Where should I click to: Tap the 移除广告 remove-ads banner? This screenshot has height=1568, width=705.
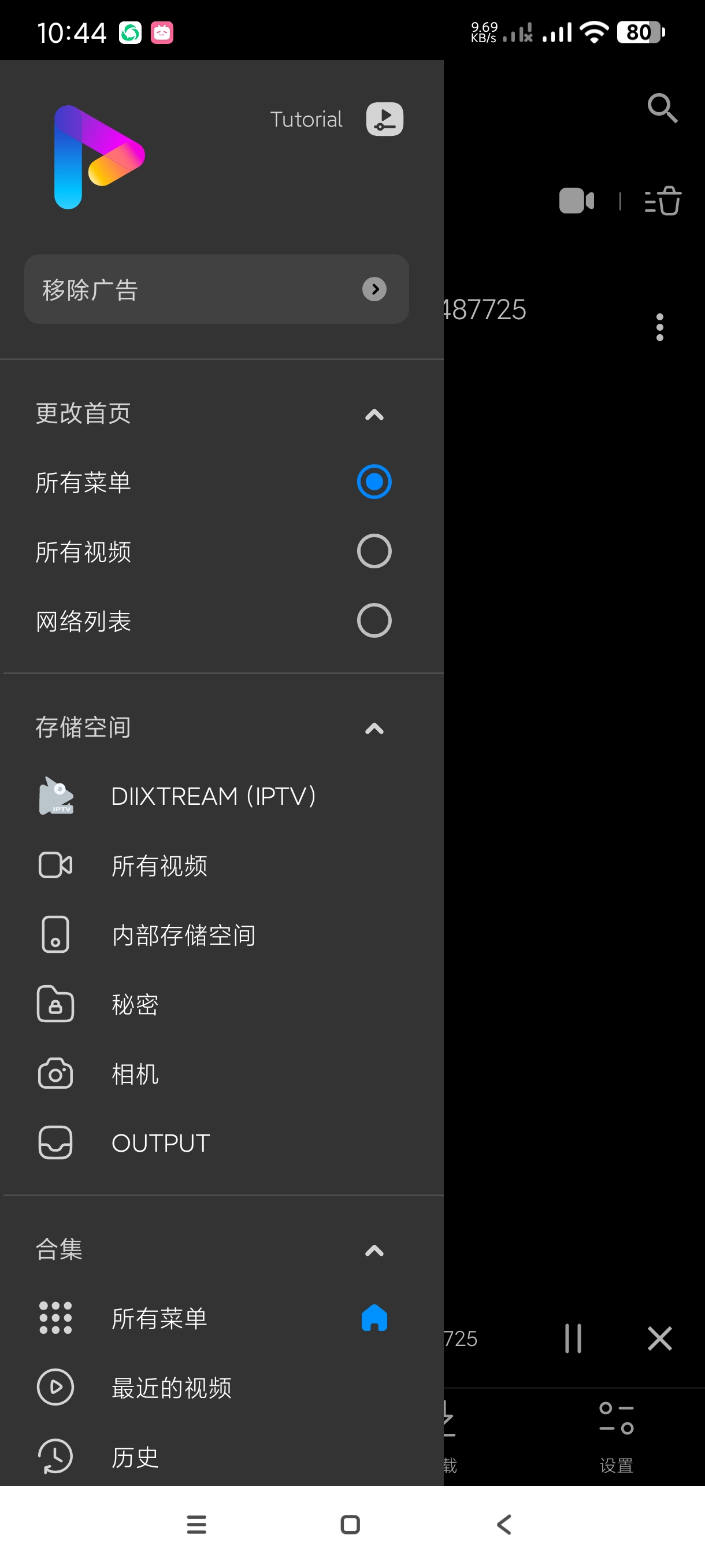pos(216,289)
